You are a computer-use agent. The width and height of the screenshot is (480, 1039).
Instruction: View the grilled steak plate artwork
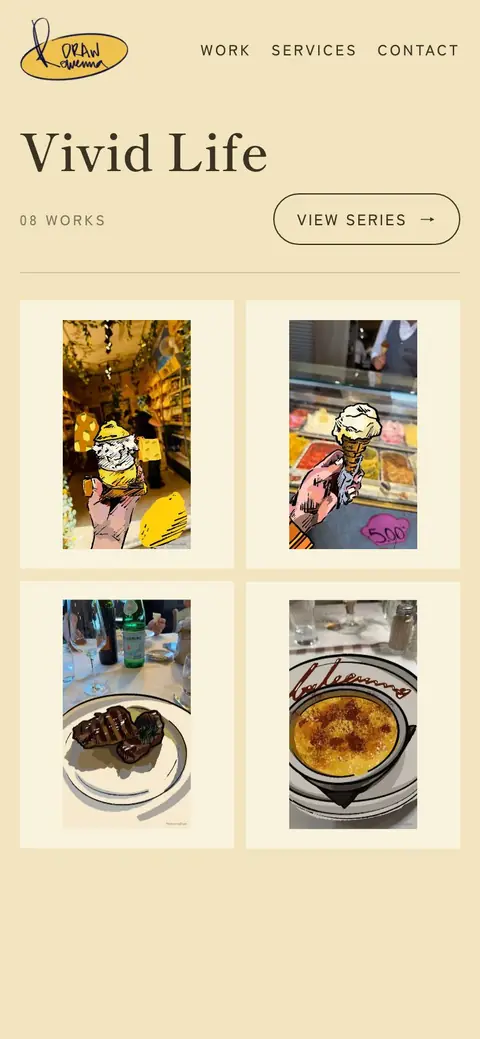click(127, 714)
